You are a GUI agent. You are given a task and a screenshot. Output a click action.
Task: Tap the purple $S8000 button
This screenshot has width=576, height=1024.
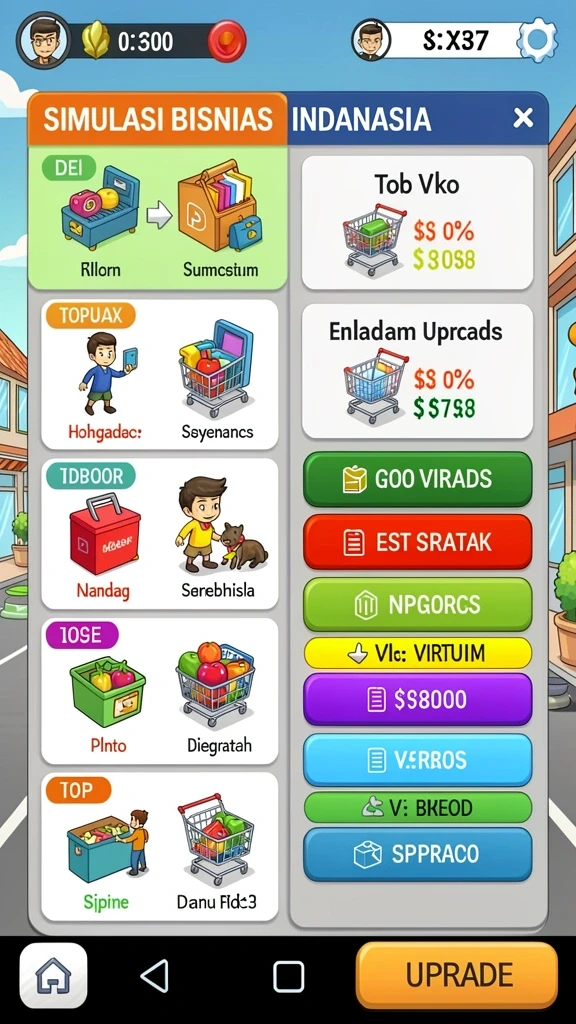click(x=417, y=699)
